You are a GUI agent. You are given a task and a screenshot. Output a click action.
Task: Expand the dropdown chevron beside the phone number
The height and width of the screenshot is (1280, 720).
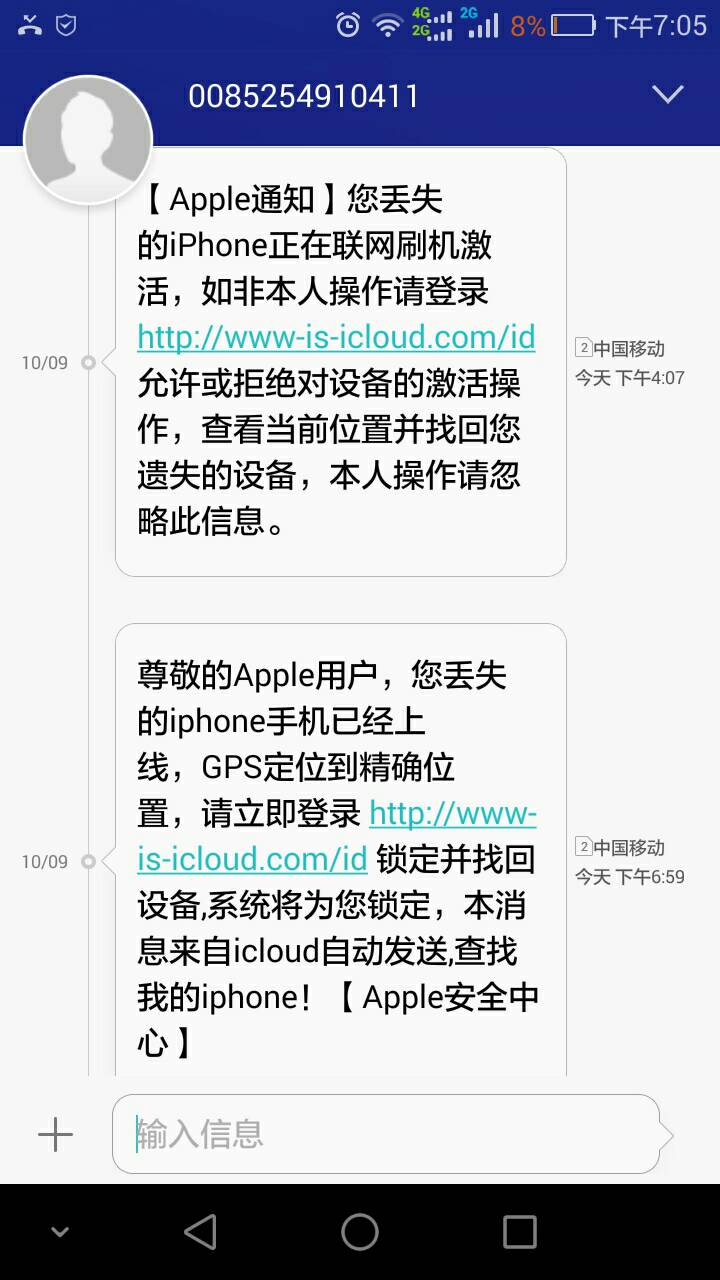[667, 95]
